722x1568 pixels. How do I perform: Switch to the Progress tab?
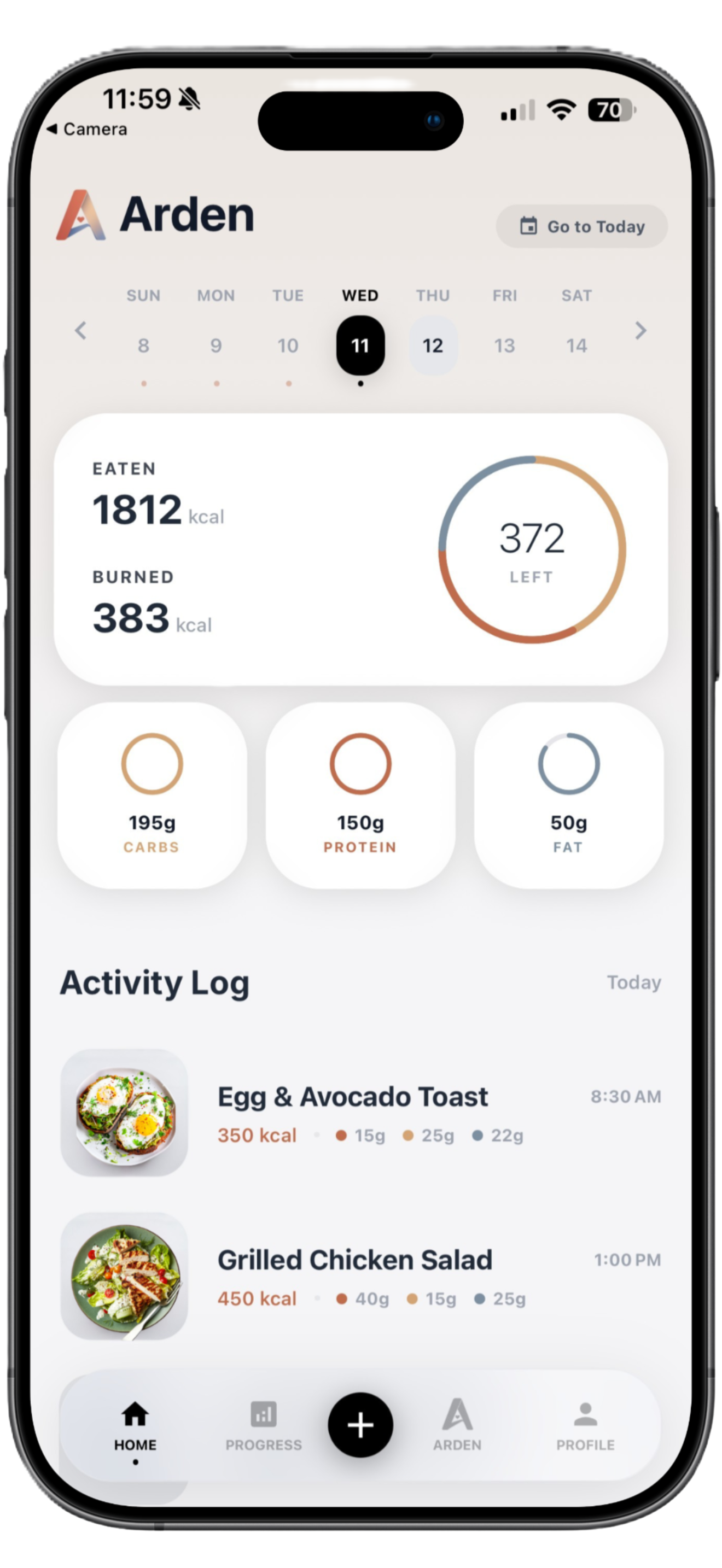point(264,1425)
